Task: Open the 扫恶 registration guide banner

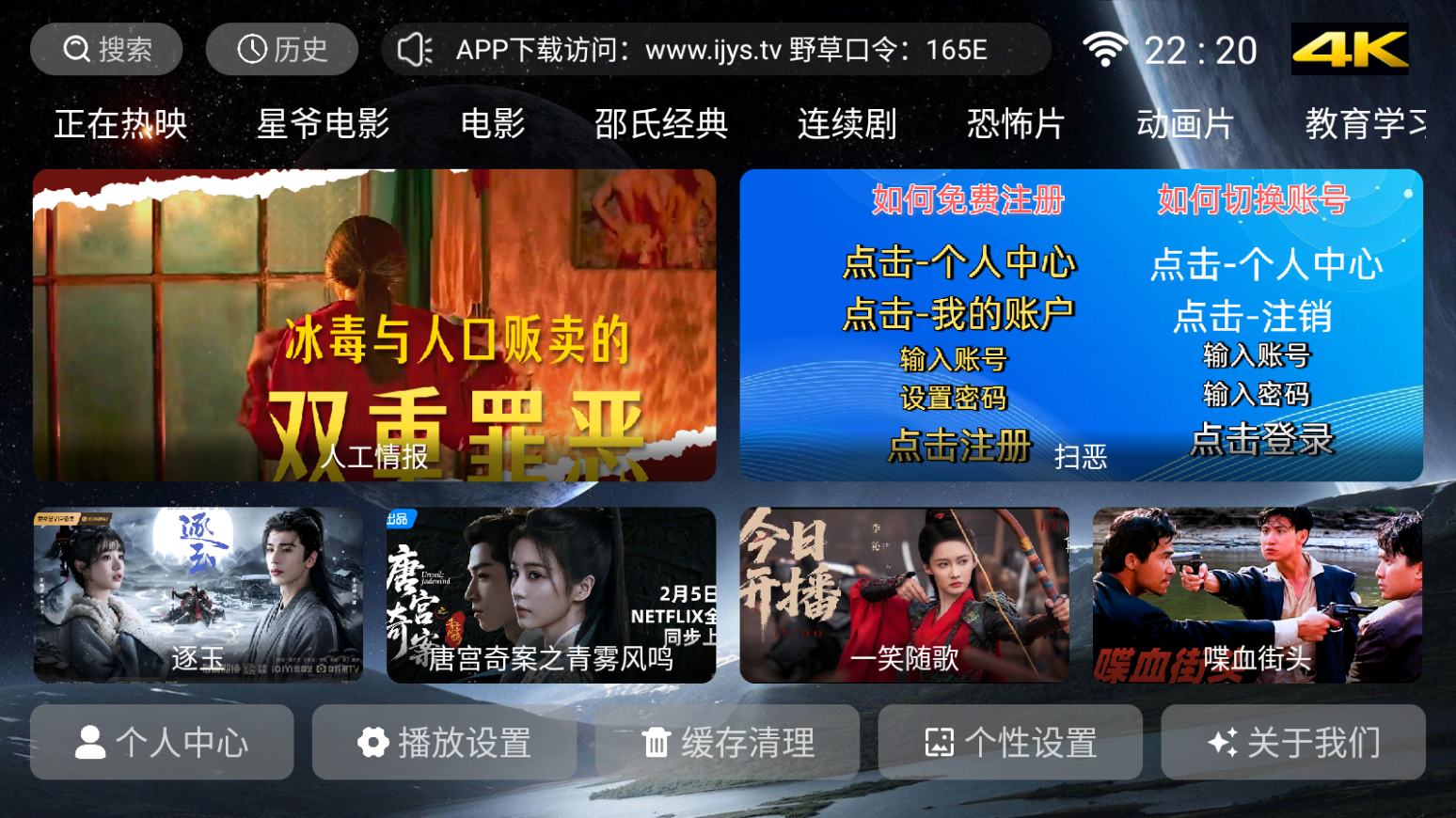Action: point(1081,325)
